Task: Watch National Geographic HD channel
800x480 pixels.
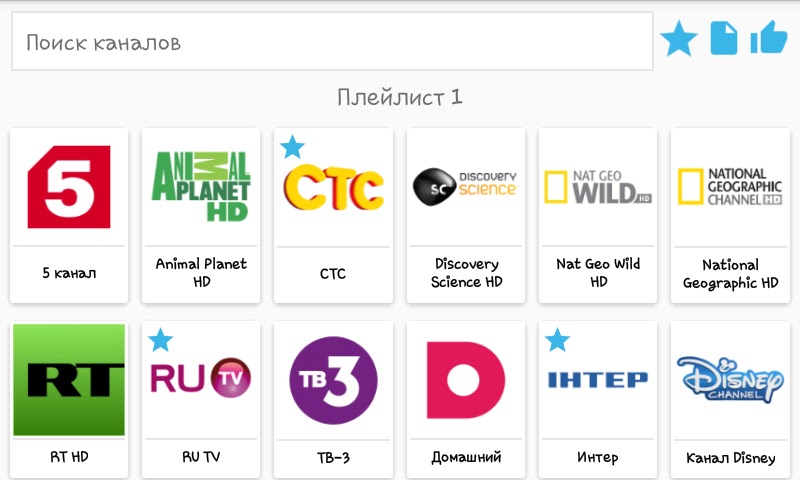Action: coord(730,215)
